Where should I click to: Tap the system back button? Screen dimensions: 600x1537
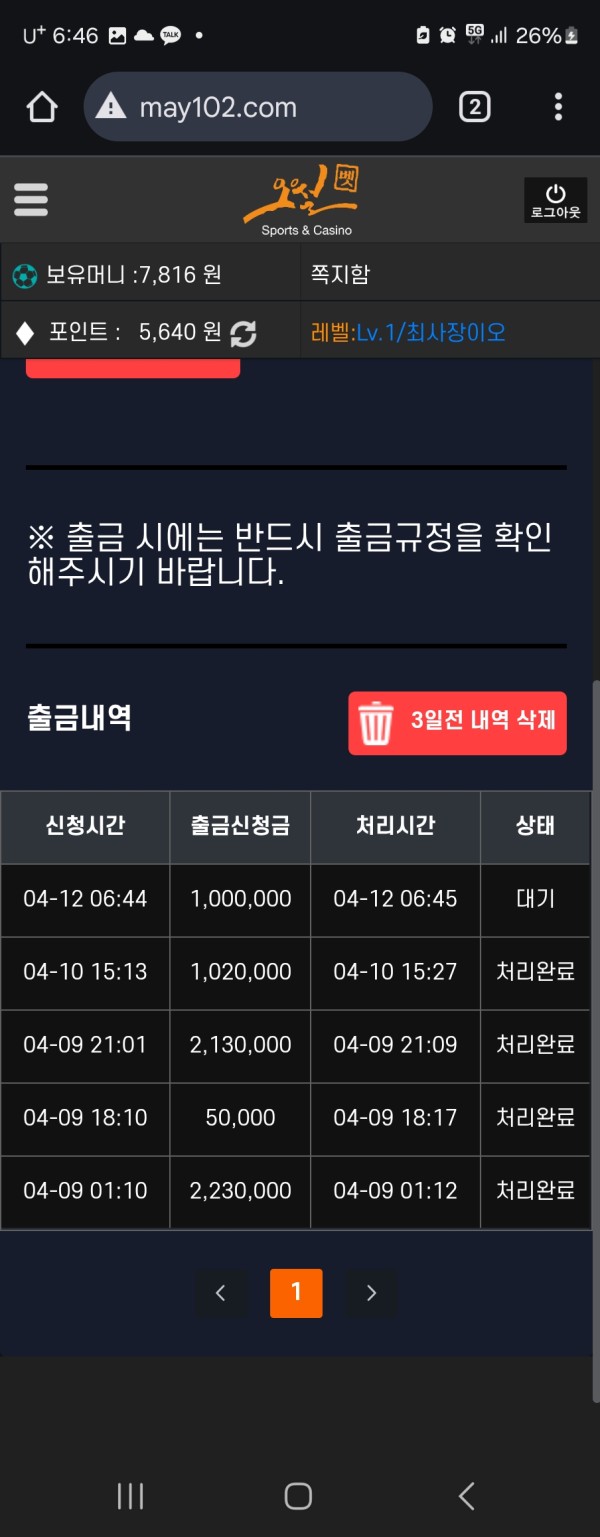[x=466, y=1496]
